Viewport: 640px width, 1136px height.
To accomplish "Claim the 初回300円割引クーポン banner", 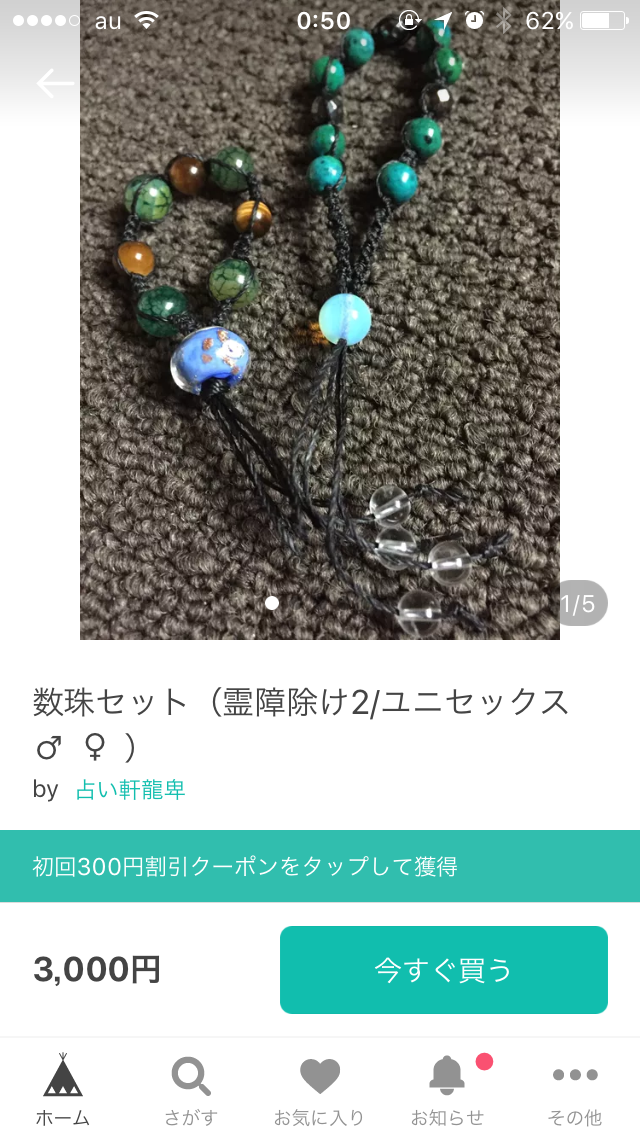I will click(320, 866).
